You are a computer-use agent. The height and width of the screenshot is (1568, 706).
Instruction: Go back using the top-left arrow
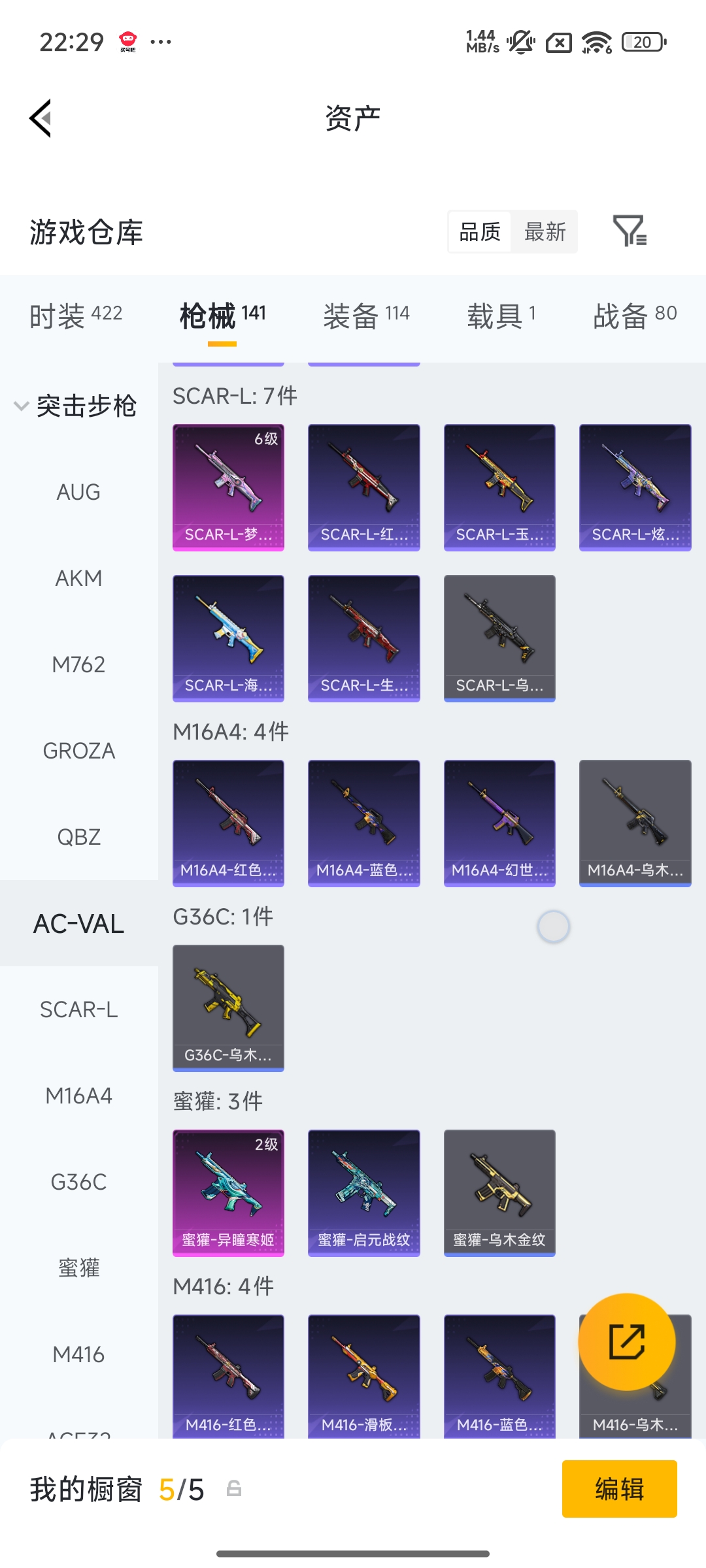point(41,118)
